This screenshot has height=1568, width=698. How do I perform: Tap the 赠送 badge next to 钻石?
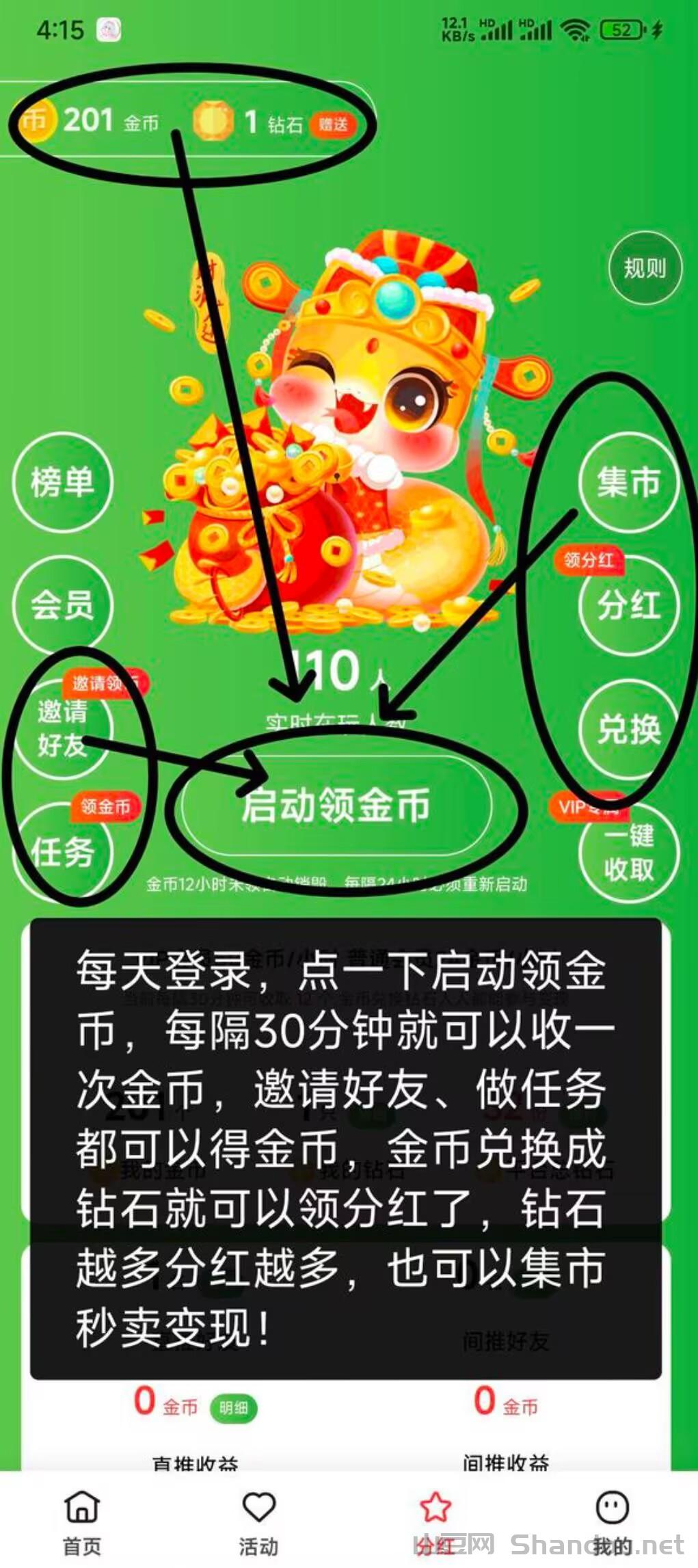click(333, 124)
